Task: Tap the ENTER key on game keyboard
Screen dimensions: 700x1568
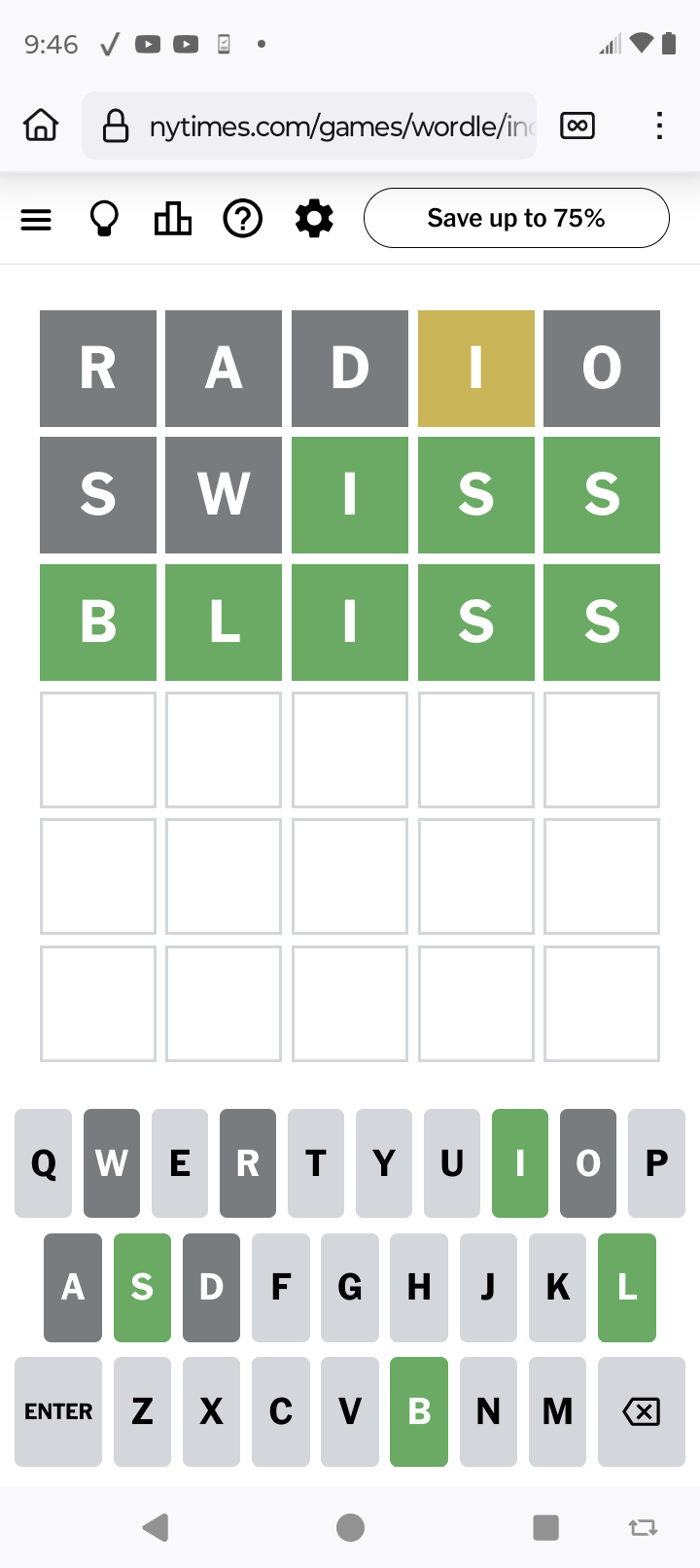Action: [58, 1411]
